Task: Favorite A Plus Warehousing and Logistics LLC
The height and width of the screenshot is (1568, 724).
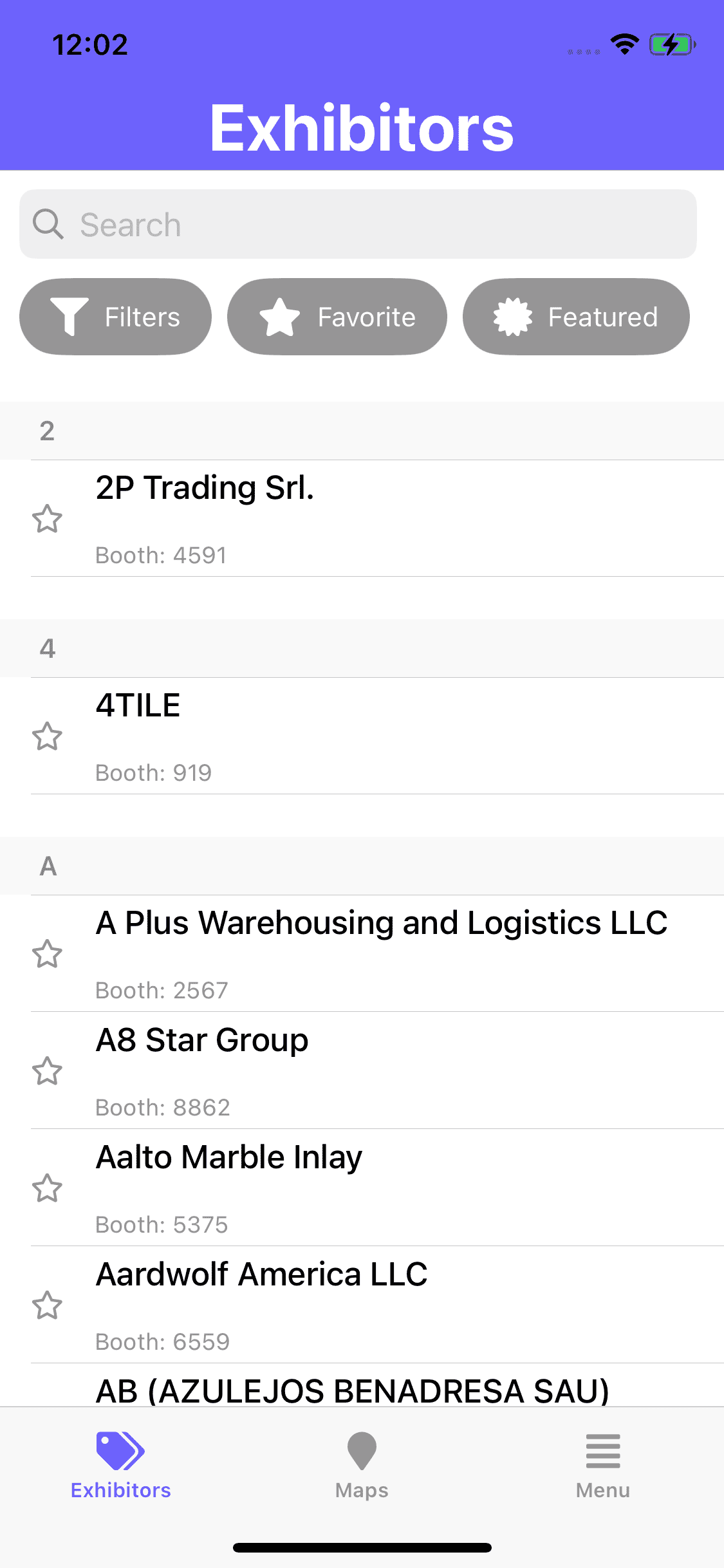Action: (x=48, y=955)
